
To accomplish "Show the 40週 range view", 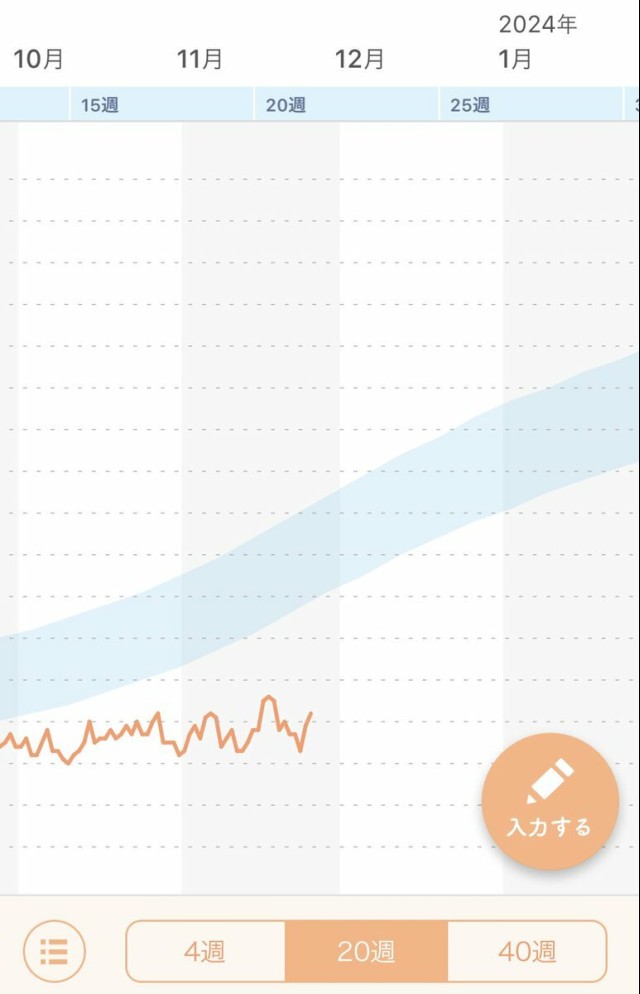I will pos(527,951).
